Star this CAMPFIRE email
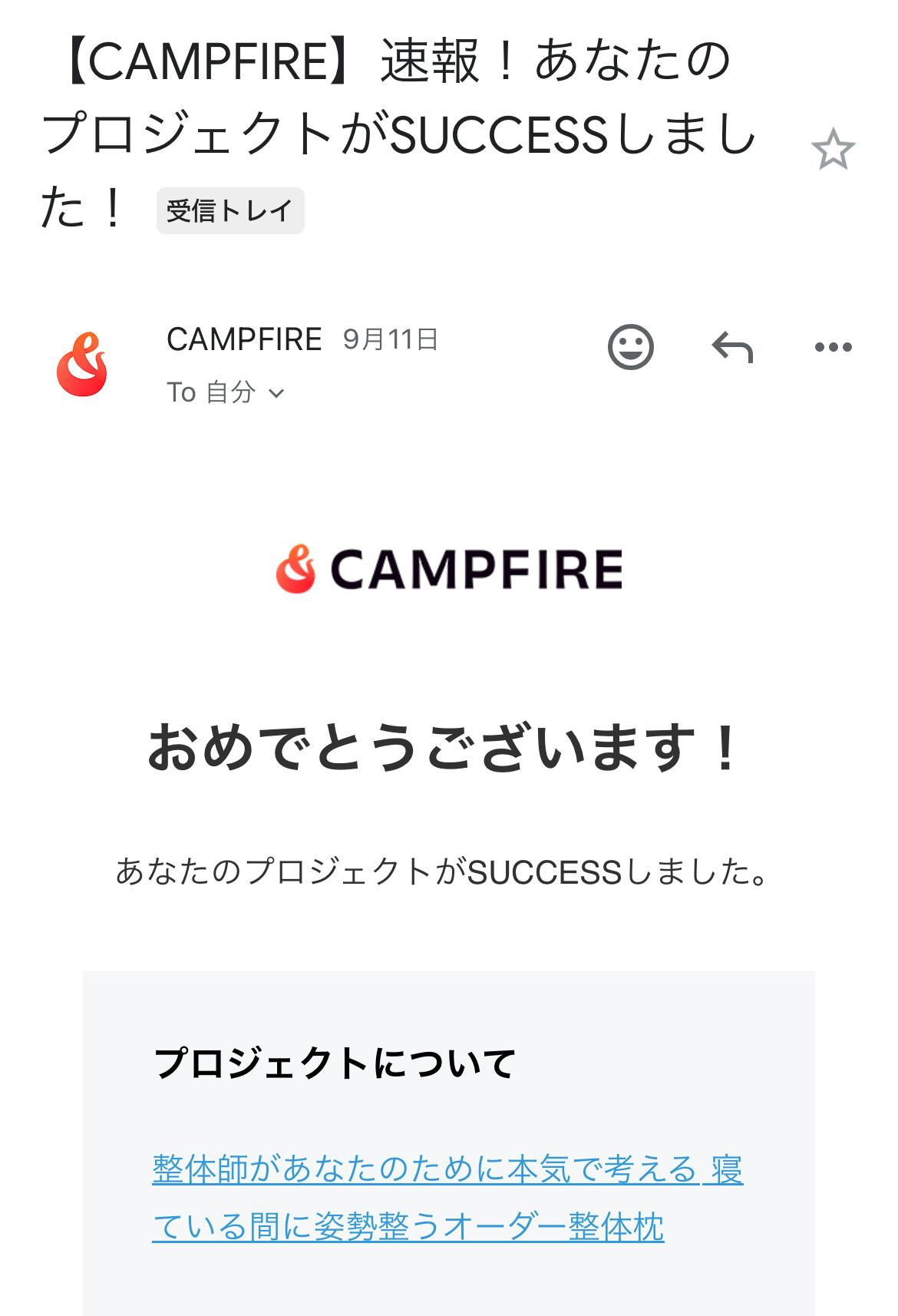The image size is (898, 1316). (833, 150)
